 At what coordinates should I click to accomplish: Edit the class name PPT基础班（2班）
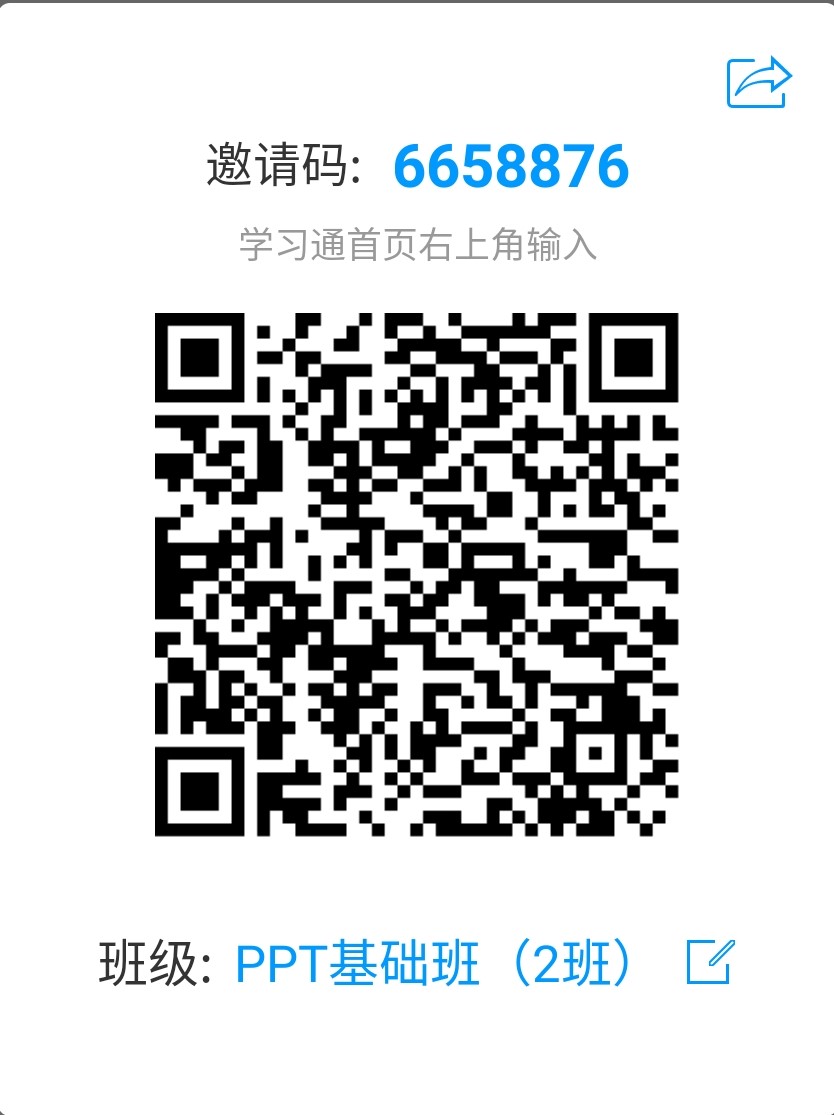pyautogui.click(x=711, y=962)
